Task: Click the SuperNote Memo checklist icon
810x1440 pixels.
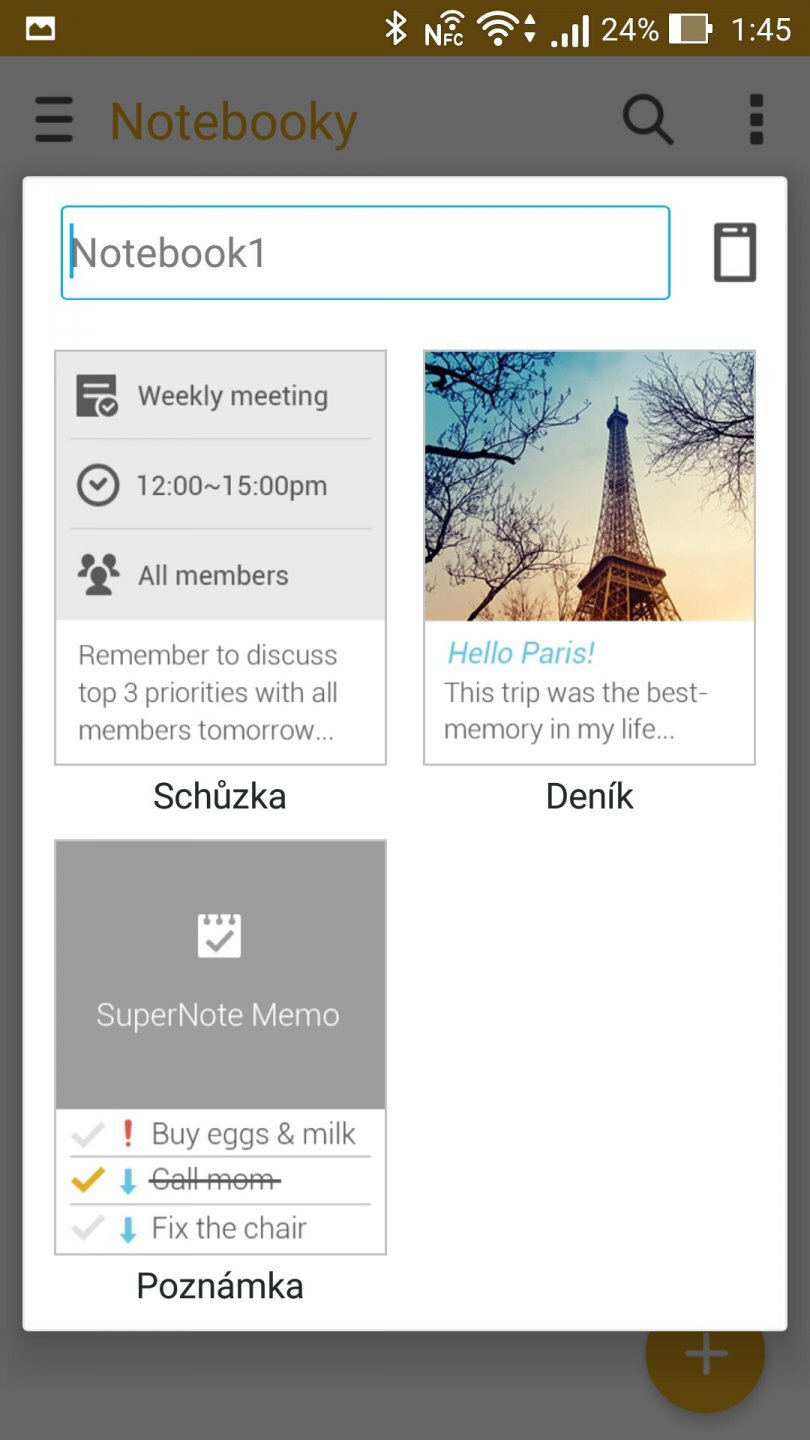Action: [x=219, y=936]
